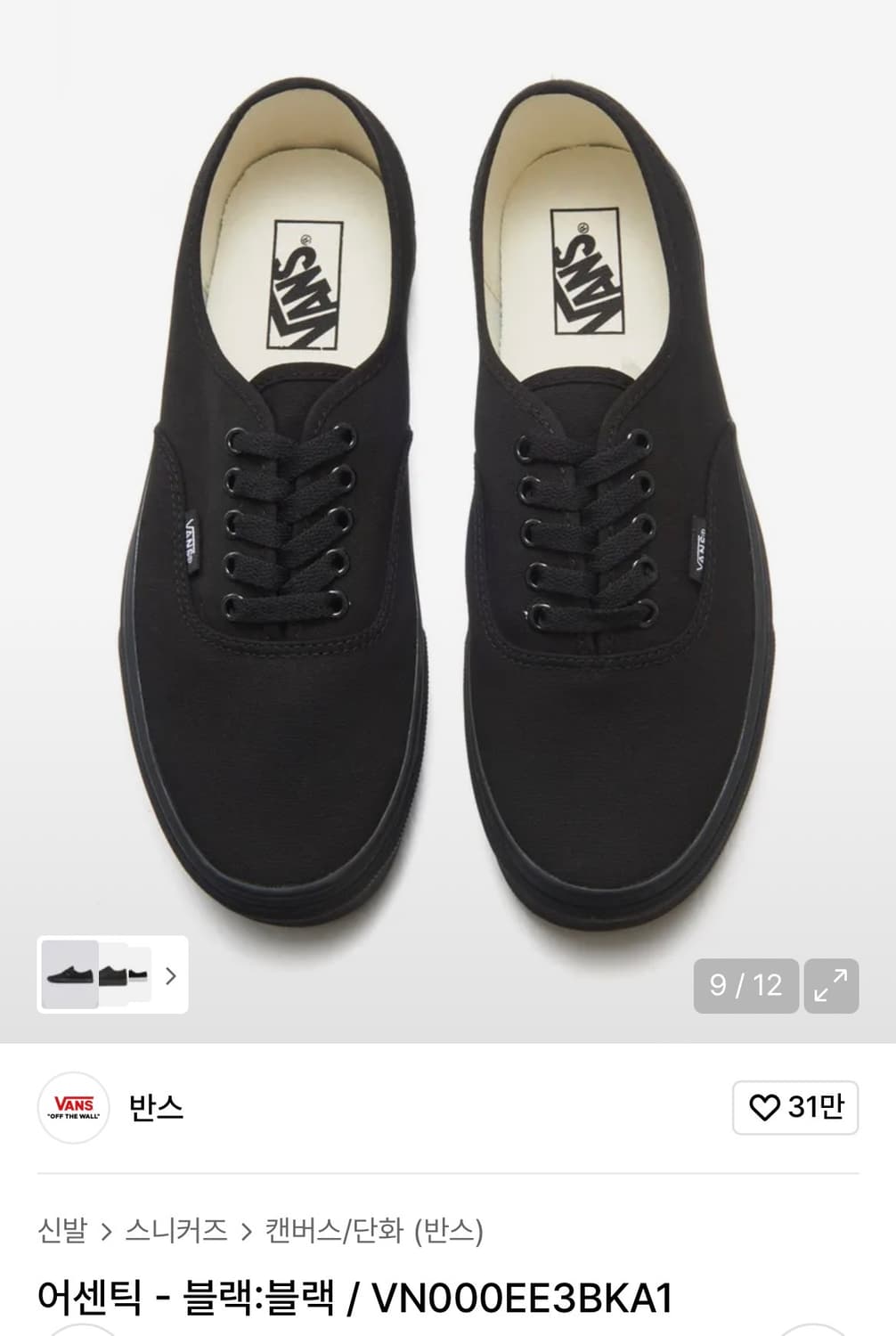Go to 신발 category

click(62, 1230)
